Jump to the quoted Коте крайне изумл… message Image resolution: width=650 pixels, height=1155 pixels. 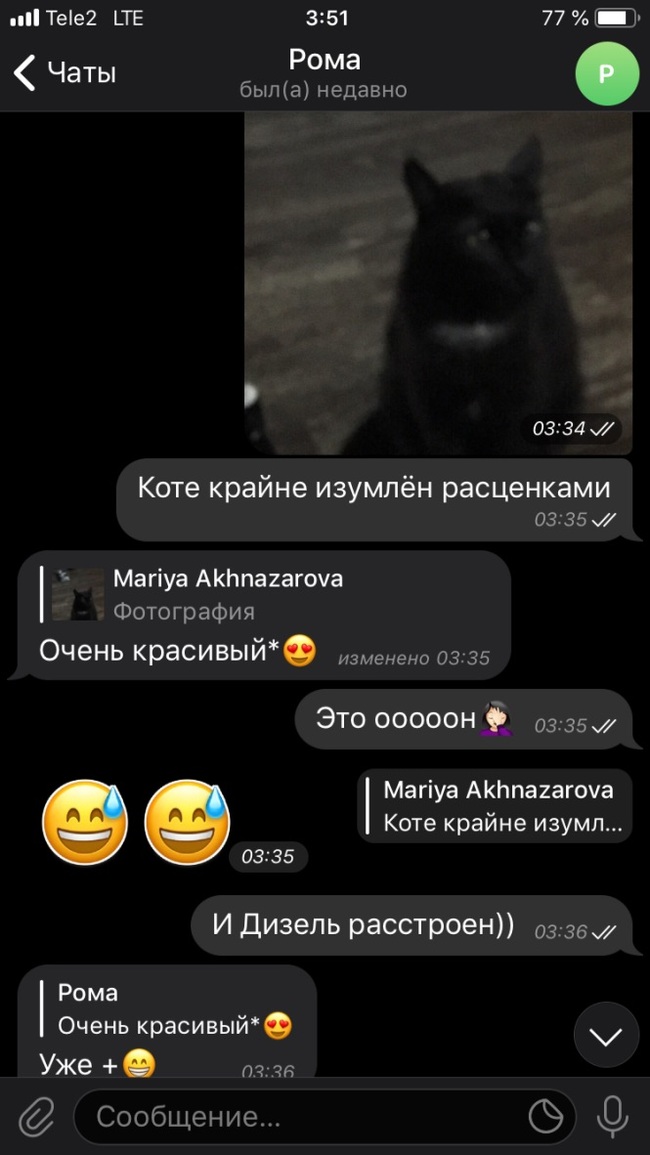(500, 806)
